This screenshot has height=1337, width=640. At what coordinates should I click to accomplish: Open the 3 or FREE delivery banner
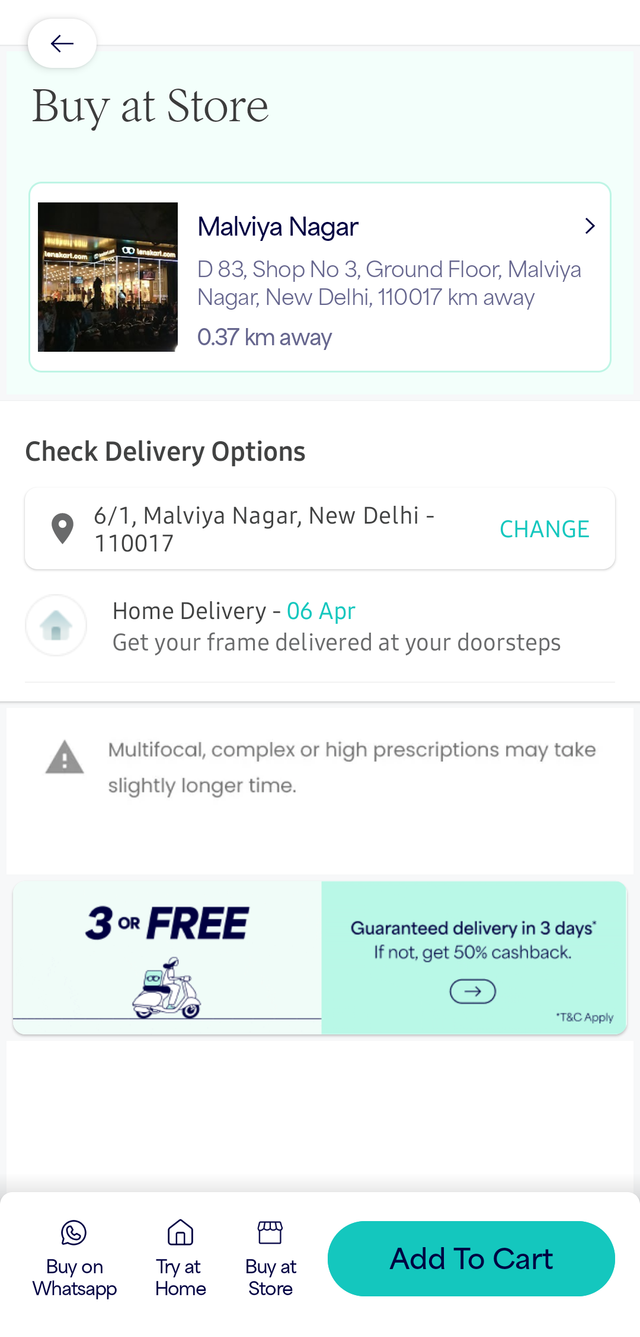pyautogui.click(x=320, y=957)
